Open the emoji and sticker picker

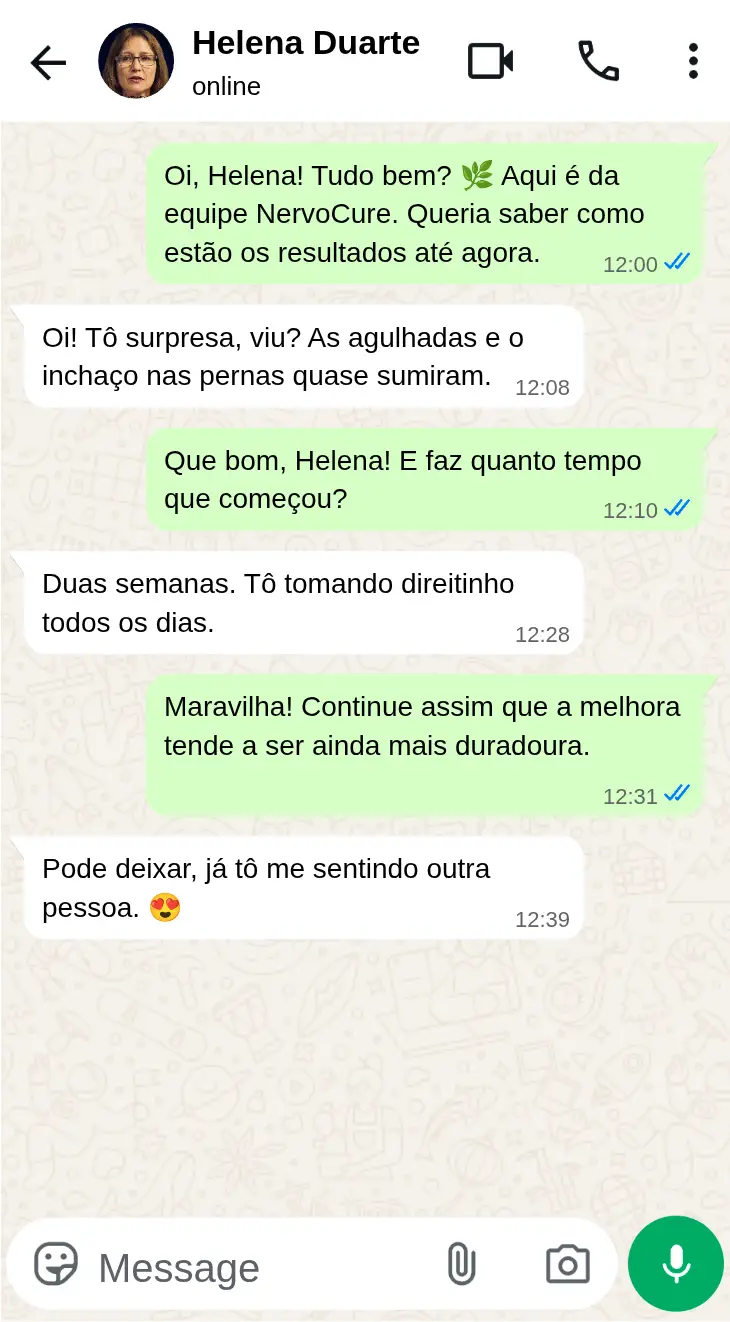click(56, 1265)
